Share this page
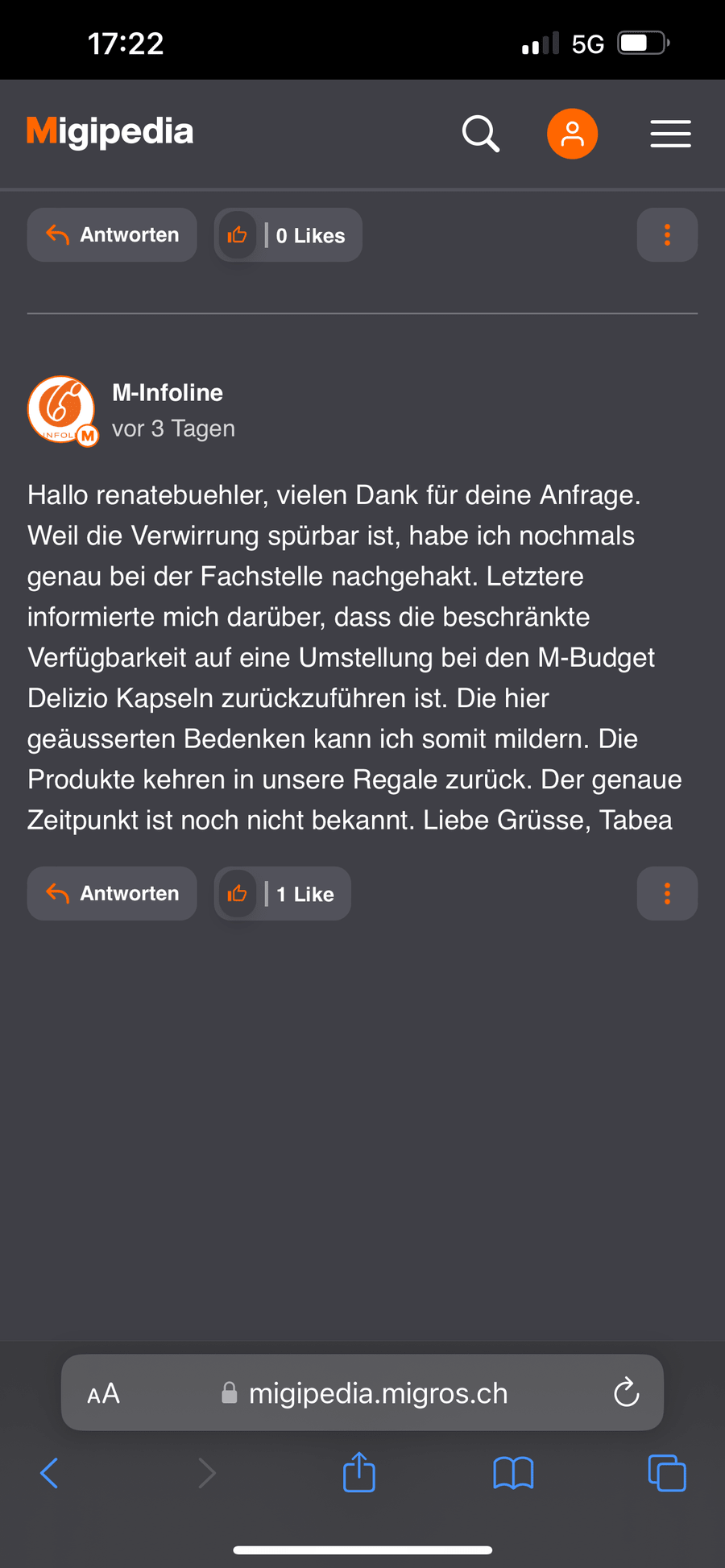Image resolution: width=725 pixels, height=1568 pixels. tap(359, 1473)
